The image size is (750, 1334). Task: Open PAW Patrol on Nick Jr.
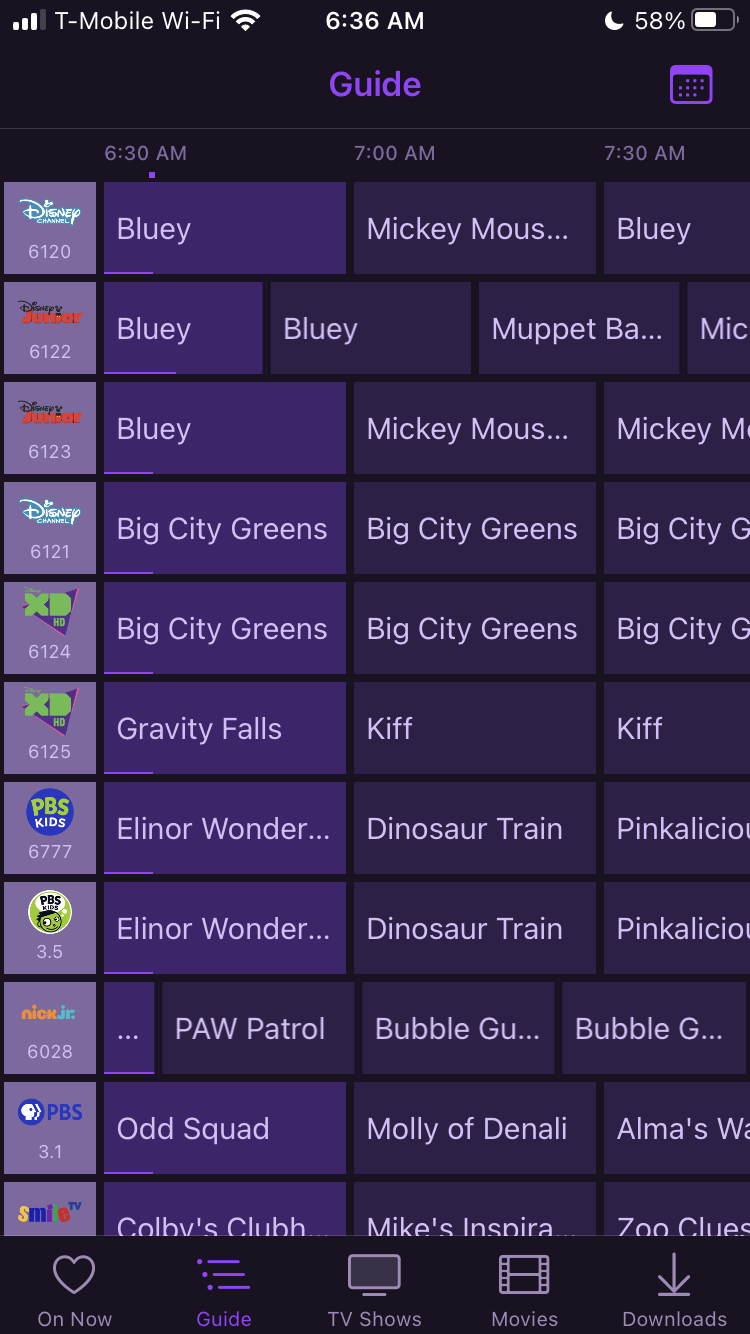257,1028
